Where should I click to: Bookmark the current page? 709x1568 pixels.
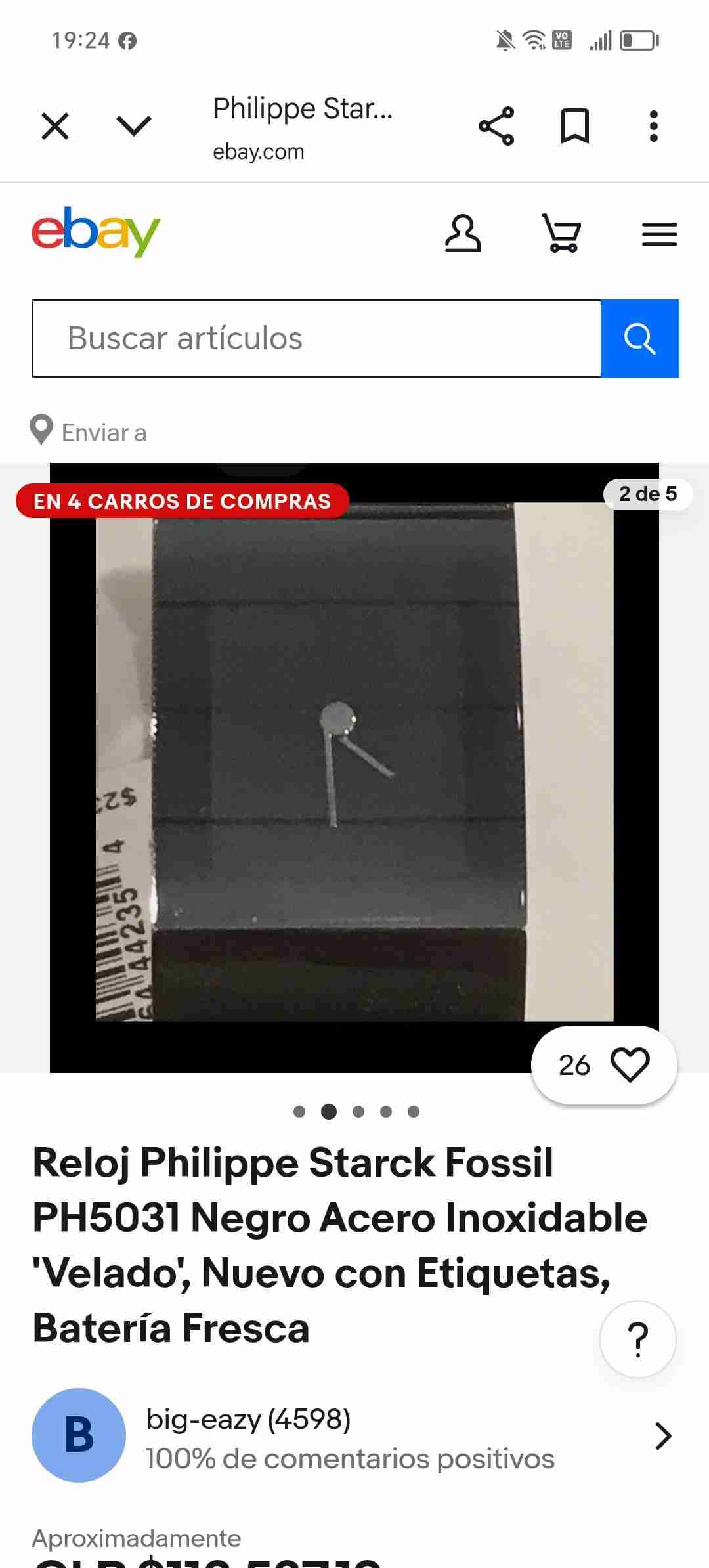[574, 126]
